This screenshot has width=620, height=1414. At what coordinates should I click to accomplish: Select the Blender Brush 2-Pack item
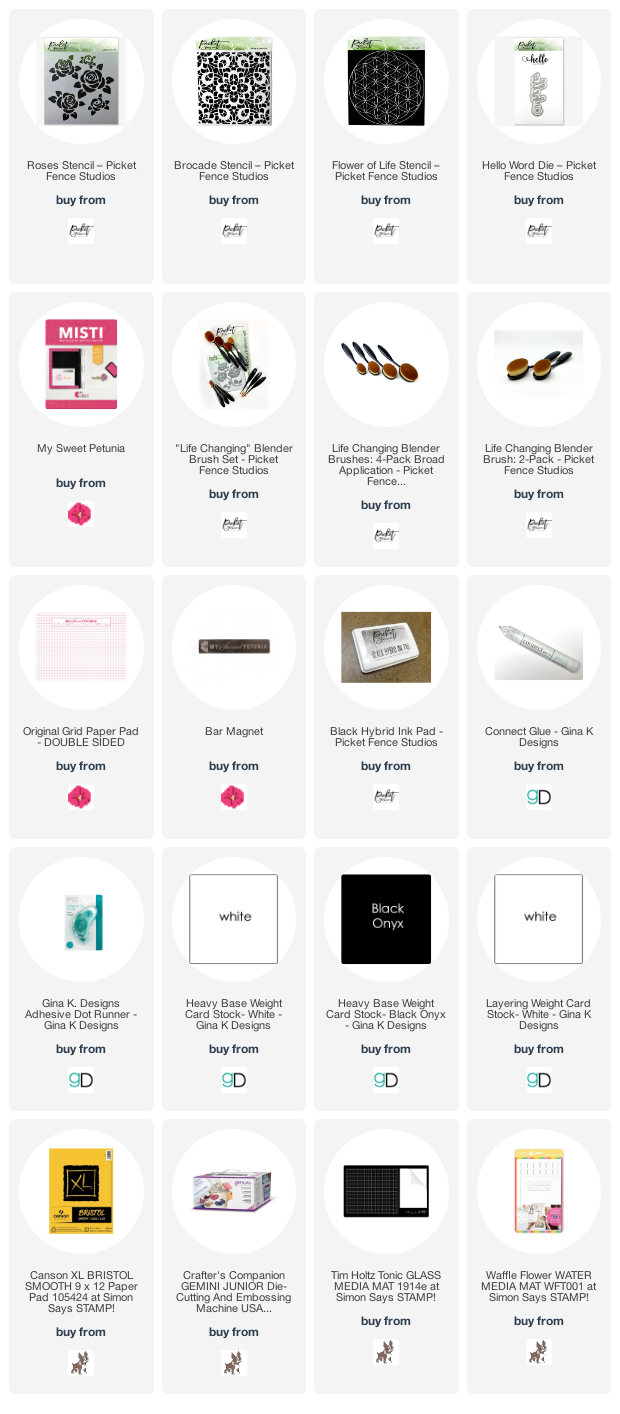[x=539, y=429]
